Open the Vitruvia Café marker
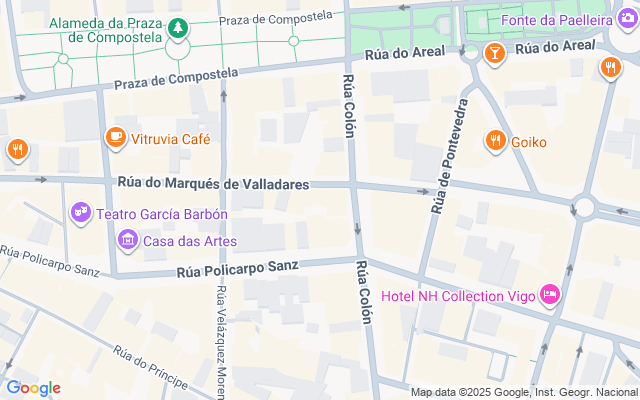The width and height of the screenshot is (640, 400). coord(116,138)
